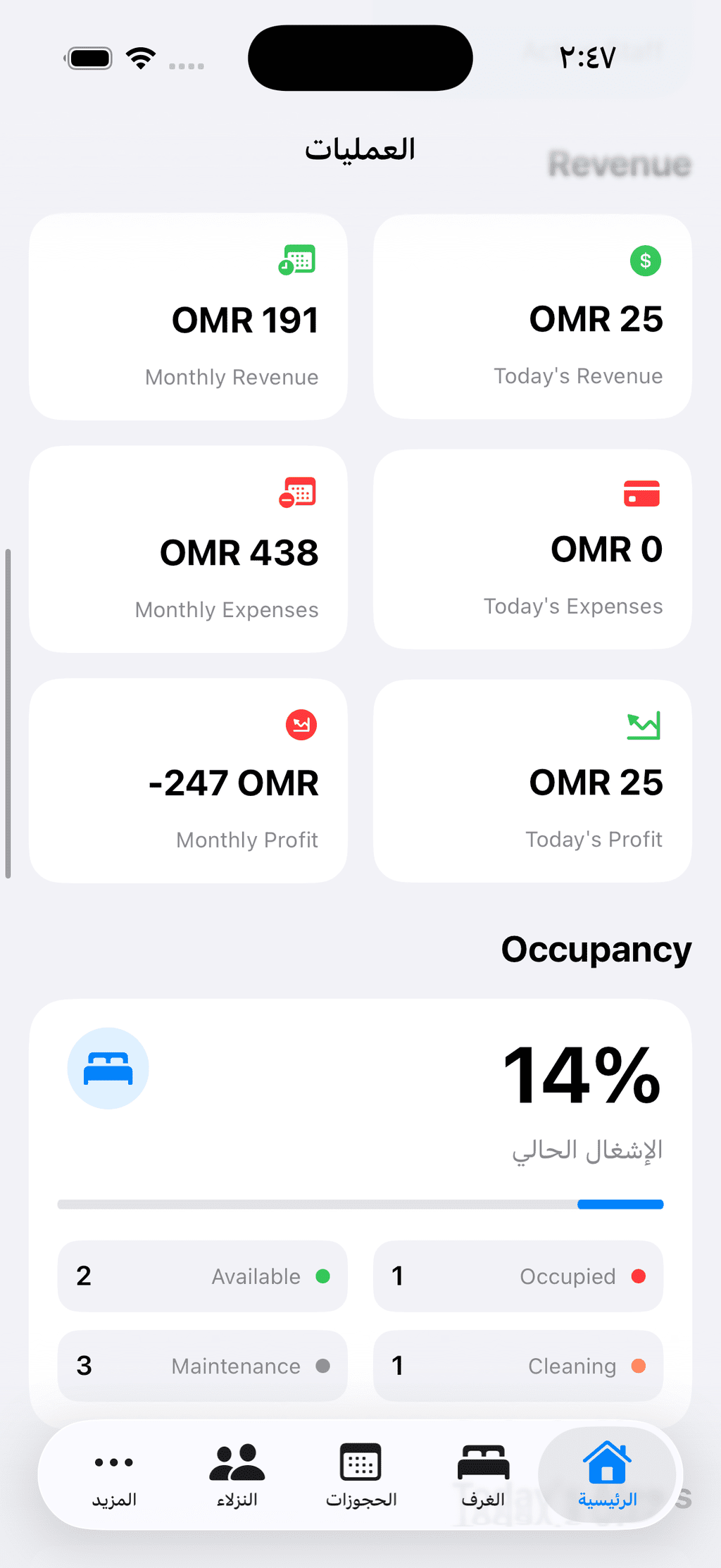Open the Cleaning rooms tile
Screen dimensions: 721x1568
coord(518,1366)
